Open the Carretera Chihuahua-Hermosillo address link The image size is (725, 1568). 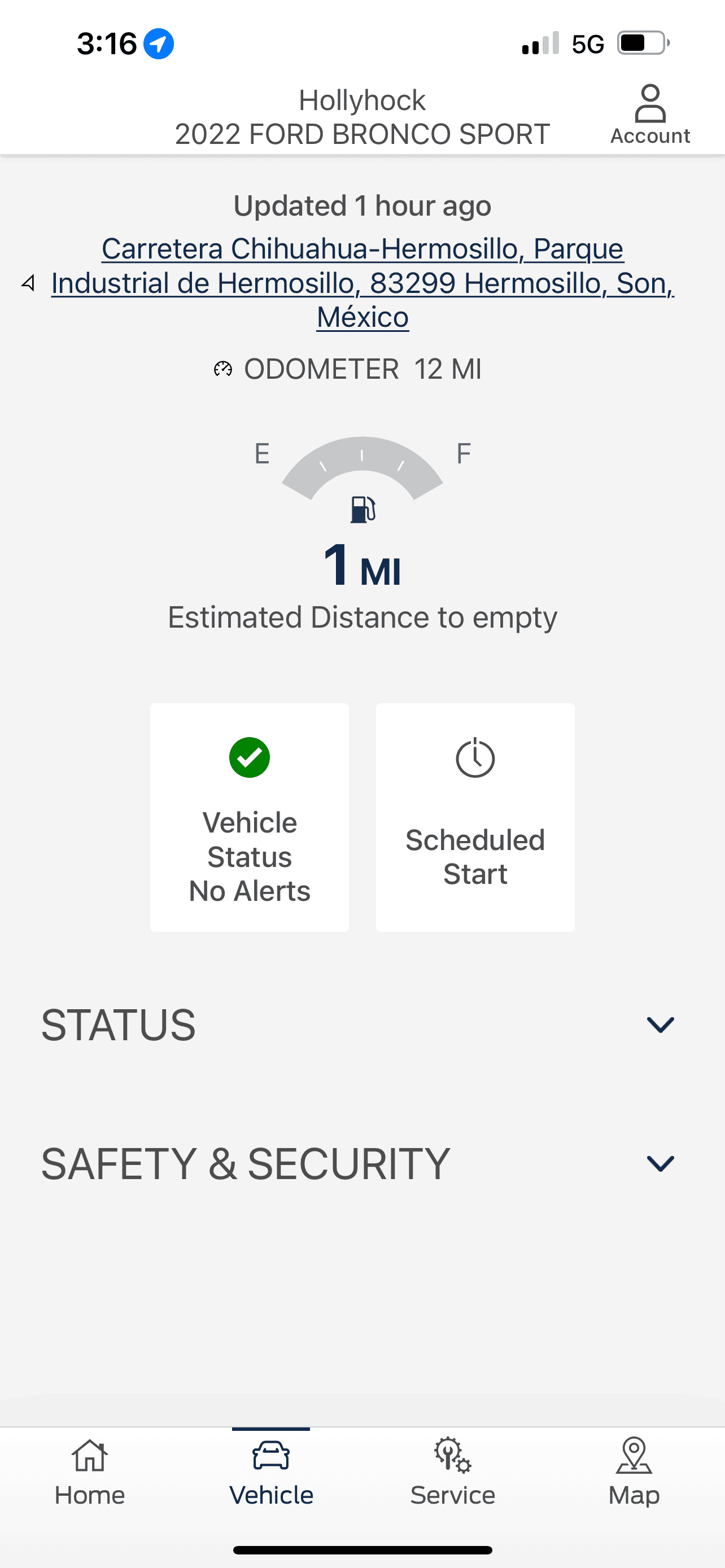coord(362,282)
